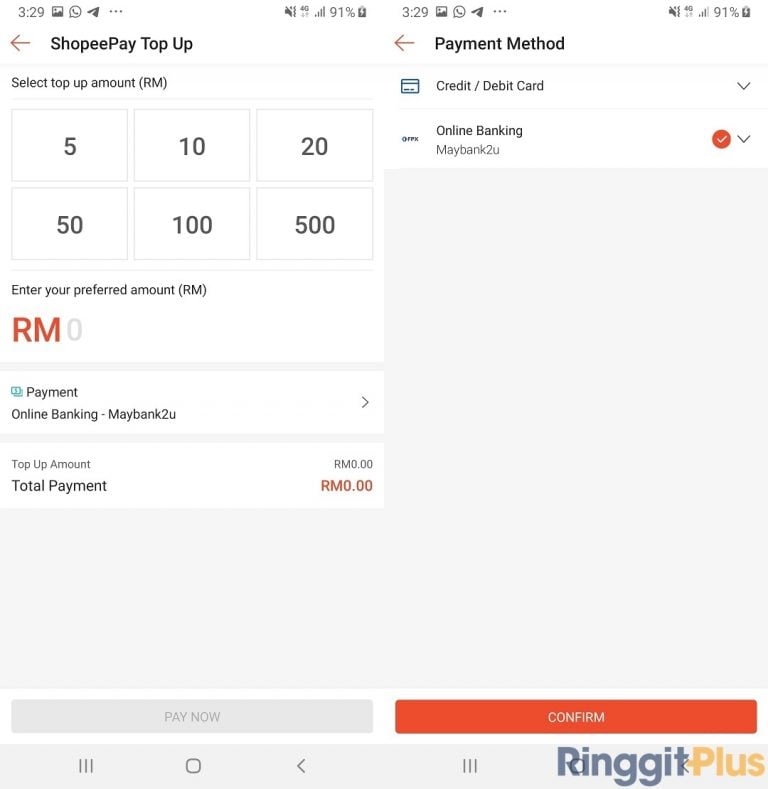The image size is (768, 789).
Task: Deselect the red checkmark on Online Banking
Action: tap(721, 139)
